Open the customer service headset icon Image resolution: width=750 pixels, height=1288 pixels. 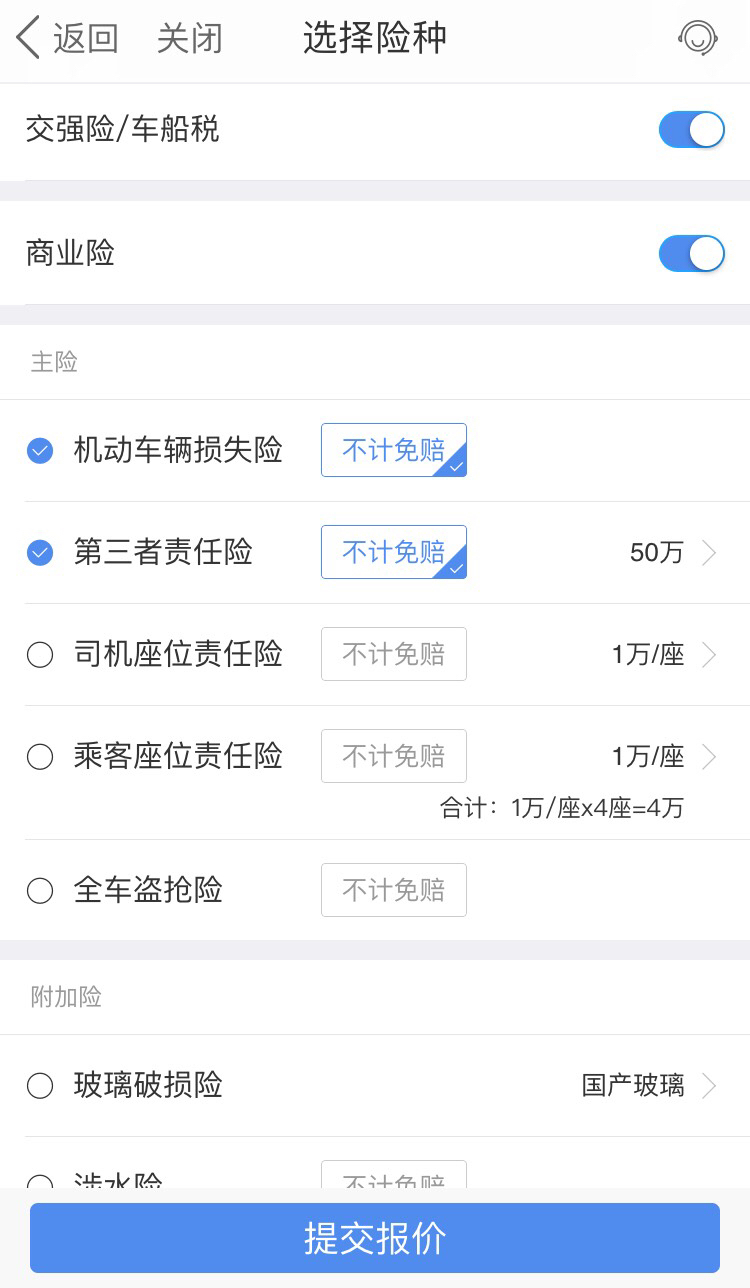pos(697,39)
